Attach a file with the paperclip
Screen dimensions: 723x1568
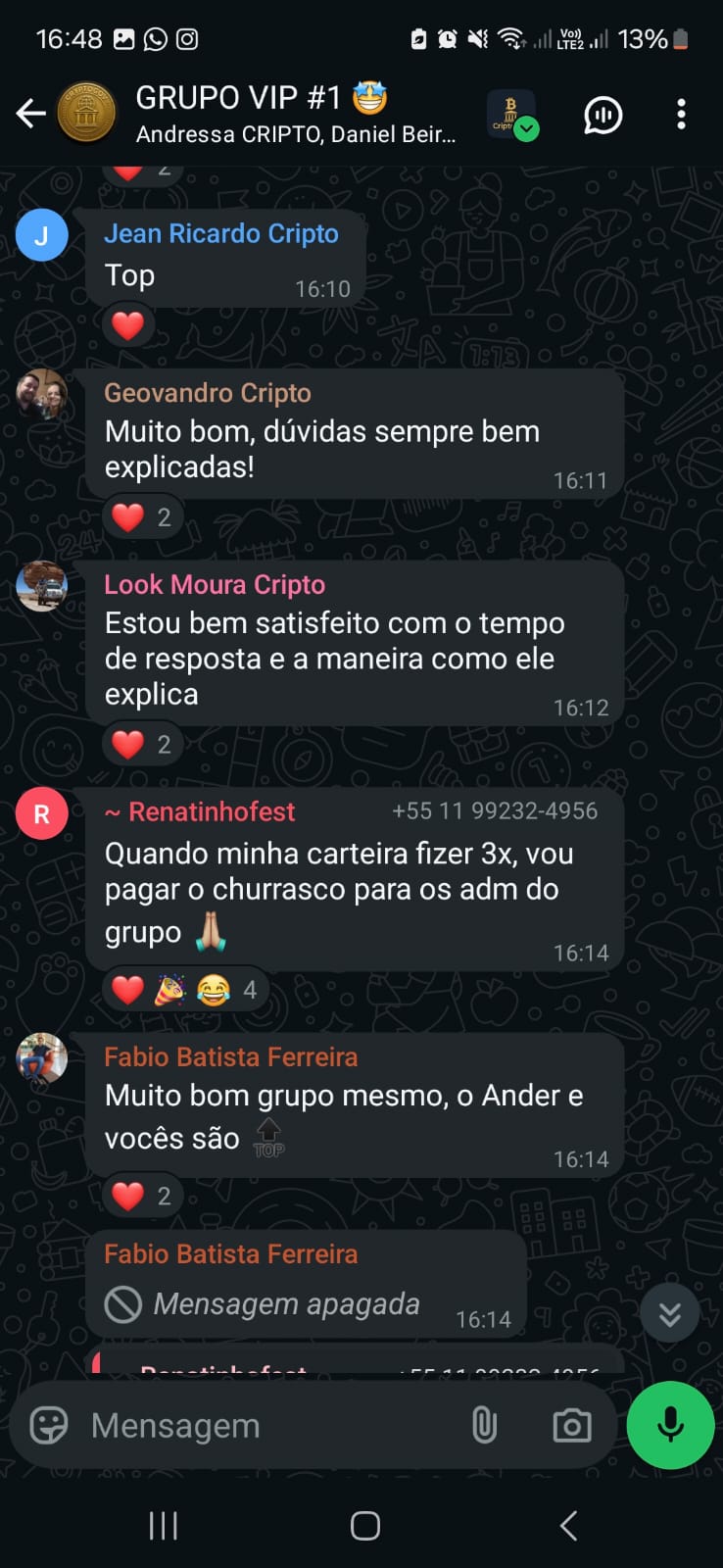(484, 1426)
